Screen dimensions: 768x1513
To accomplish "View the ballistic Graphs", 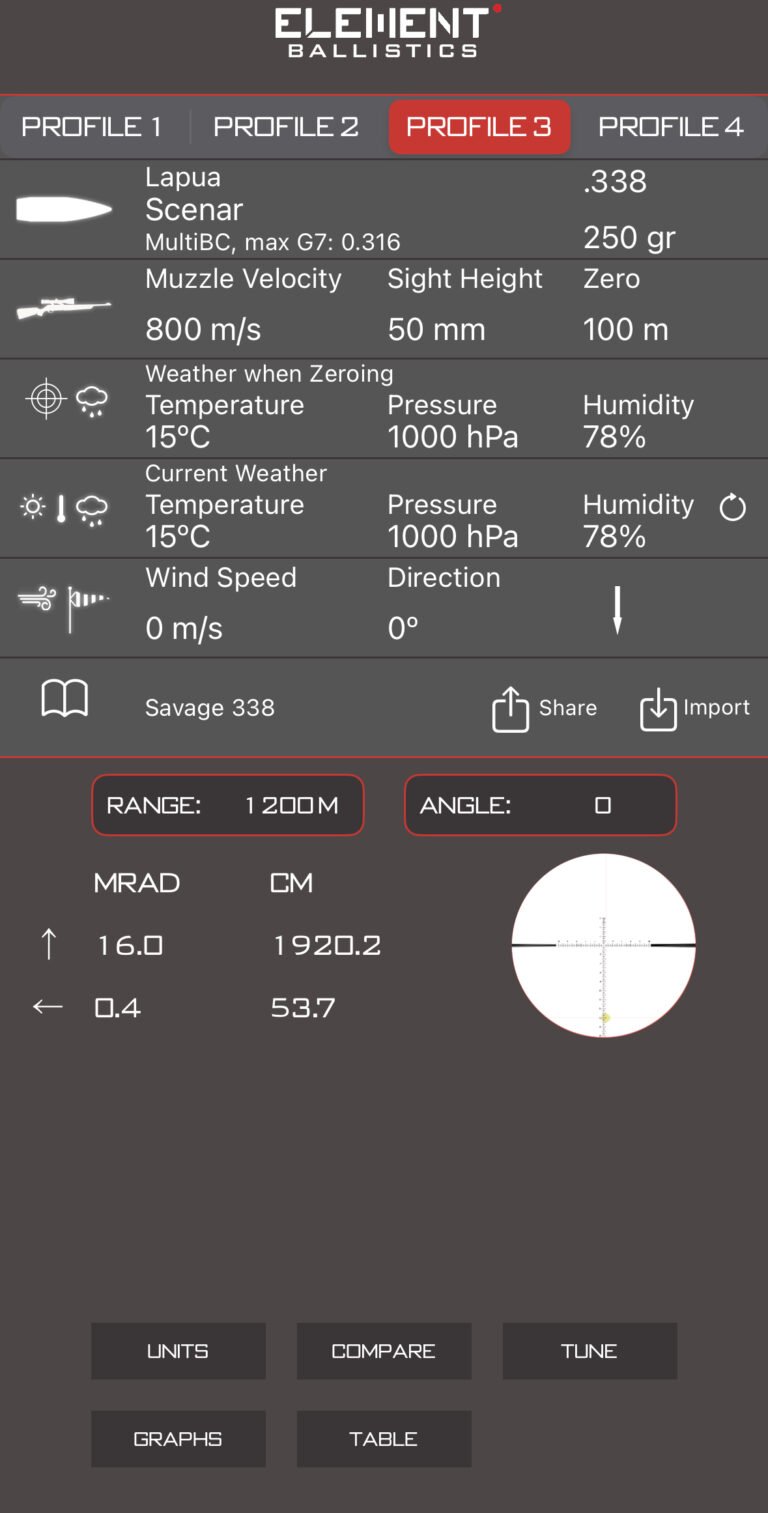I will point(178,1439).
